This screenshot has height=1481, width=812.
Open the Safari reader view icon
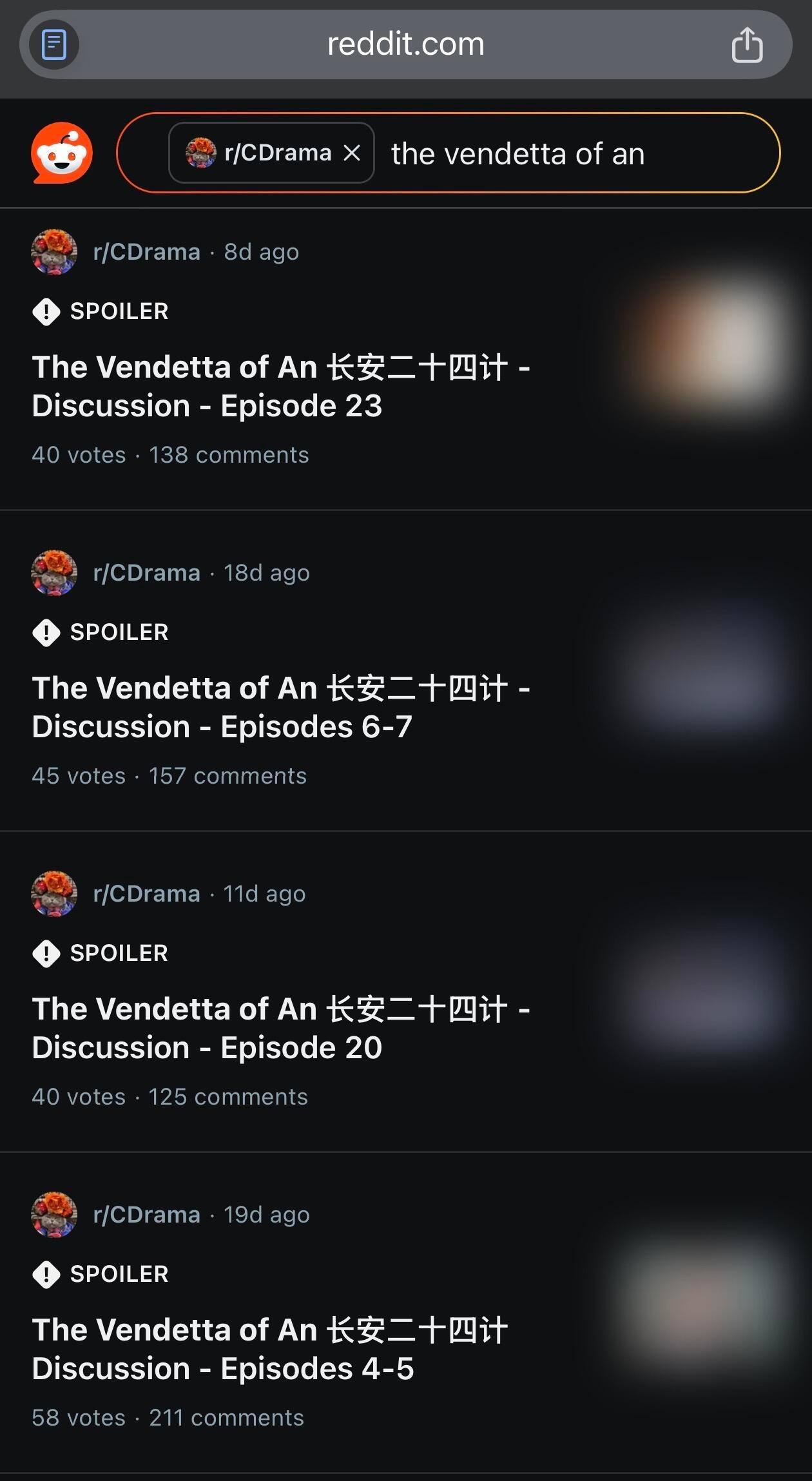tap(54, 45)
